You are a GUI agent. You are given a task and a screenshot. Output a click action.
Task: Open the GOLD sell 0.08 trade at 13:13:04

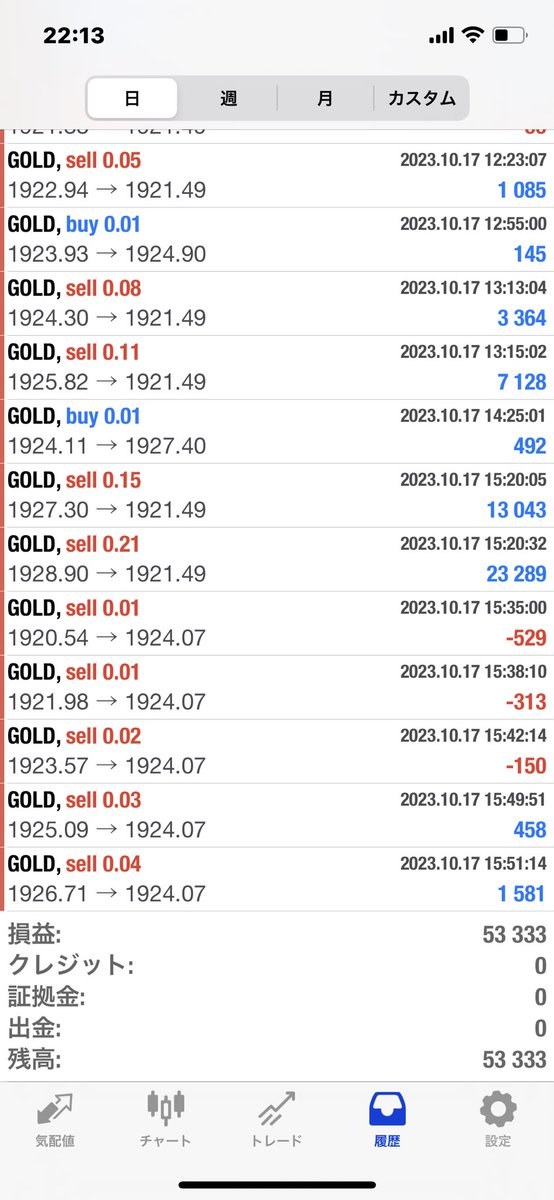tap(277, 304)
